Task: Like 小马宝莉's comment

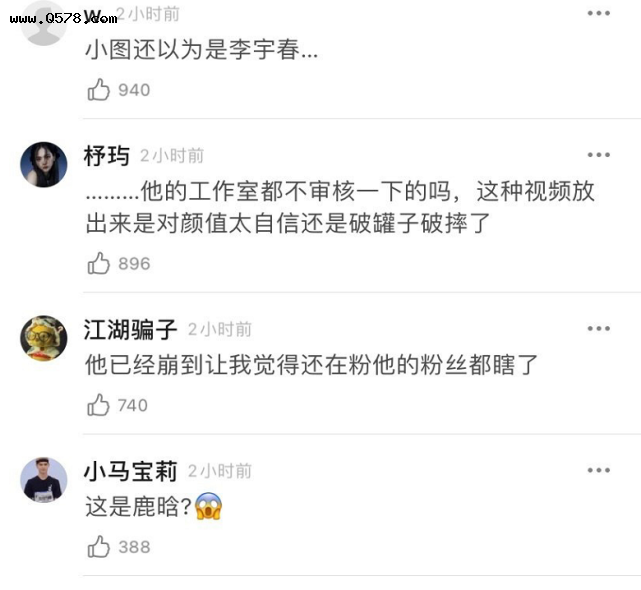Action: tap(99, 547)
